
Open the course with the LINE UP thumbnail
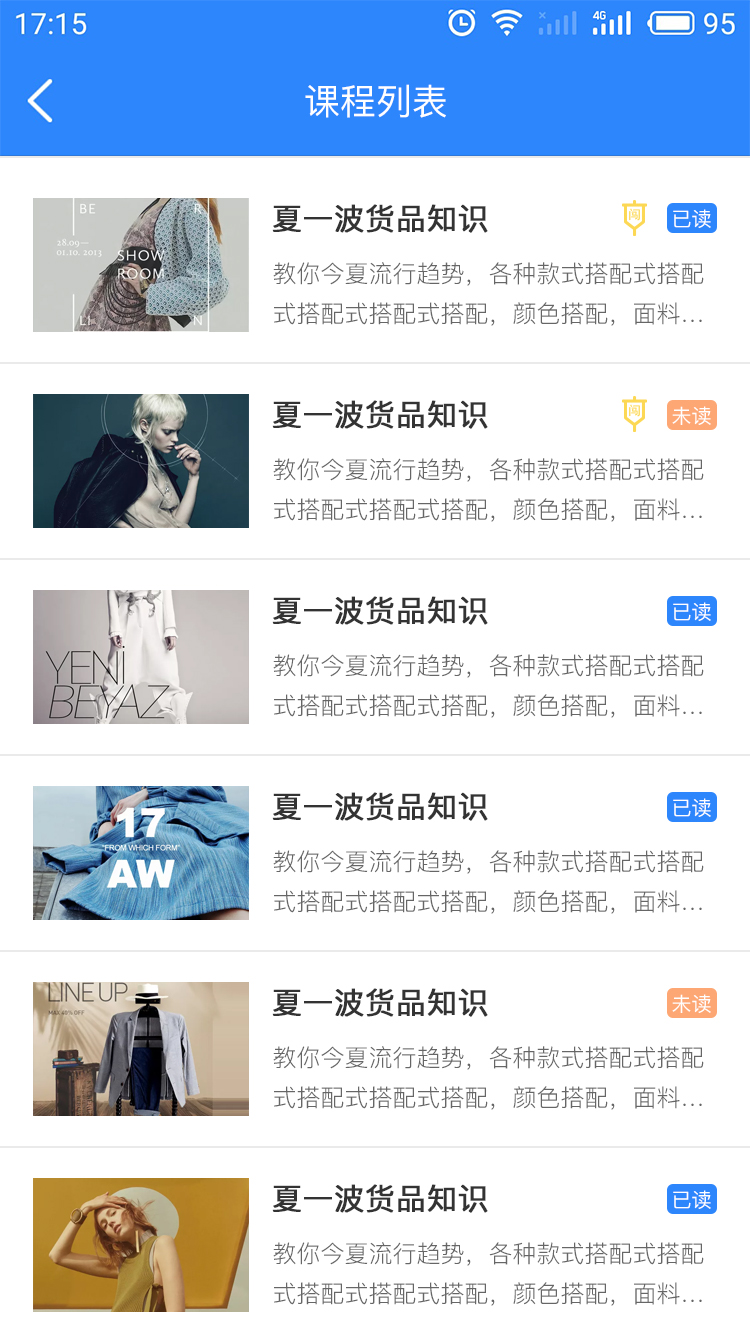click(141, 1049)
